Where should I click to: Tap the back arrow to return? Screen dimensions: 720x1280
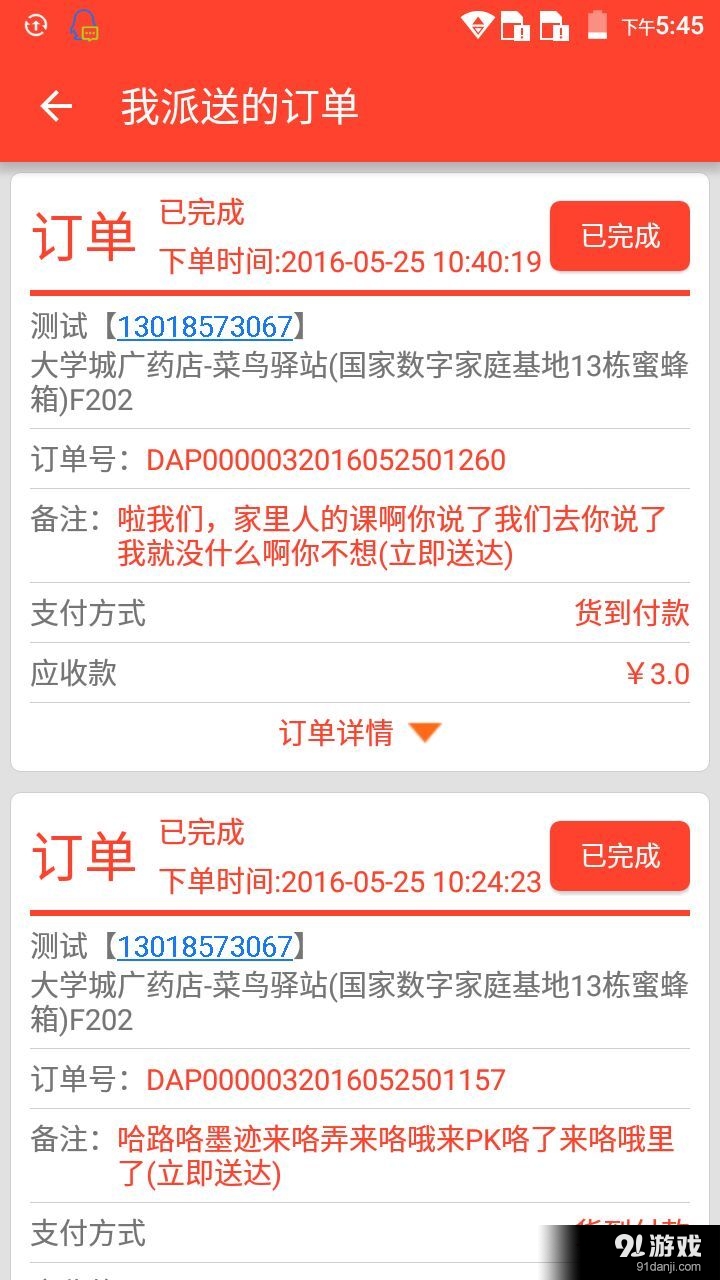click(x=55, y=105)
